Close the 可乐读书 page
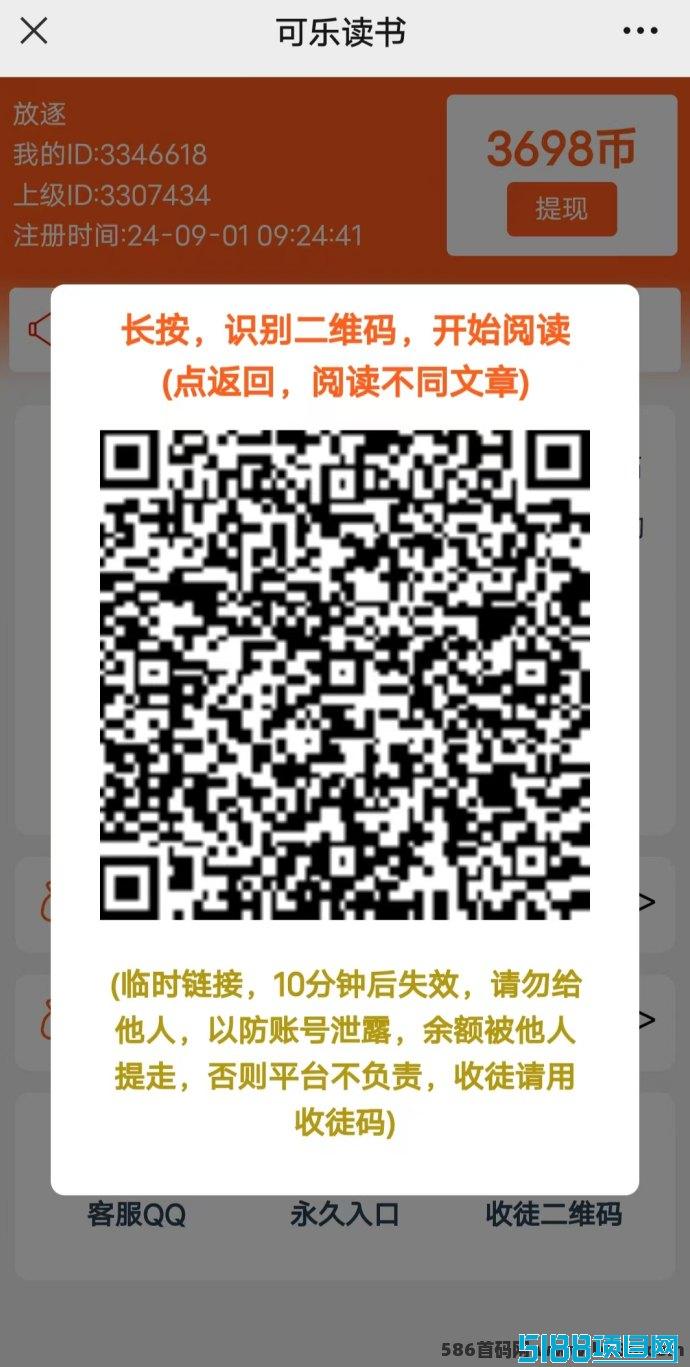The height and width of the screenshot is (1367, 690). [x=34, y=32]
